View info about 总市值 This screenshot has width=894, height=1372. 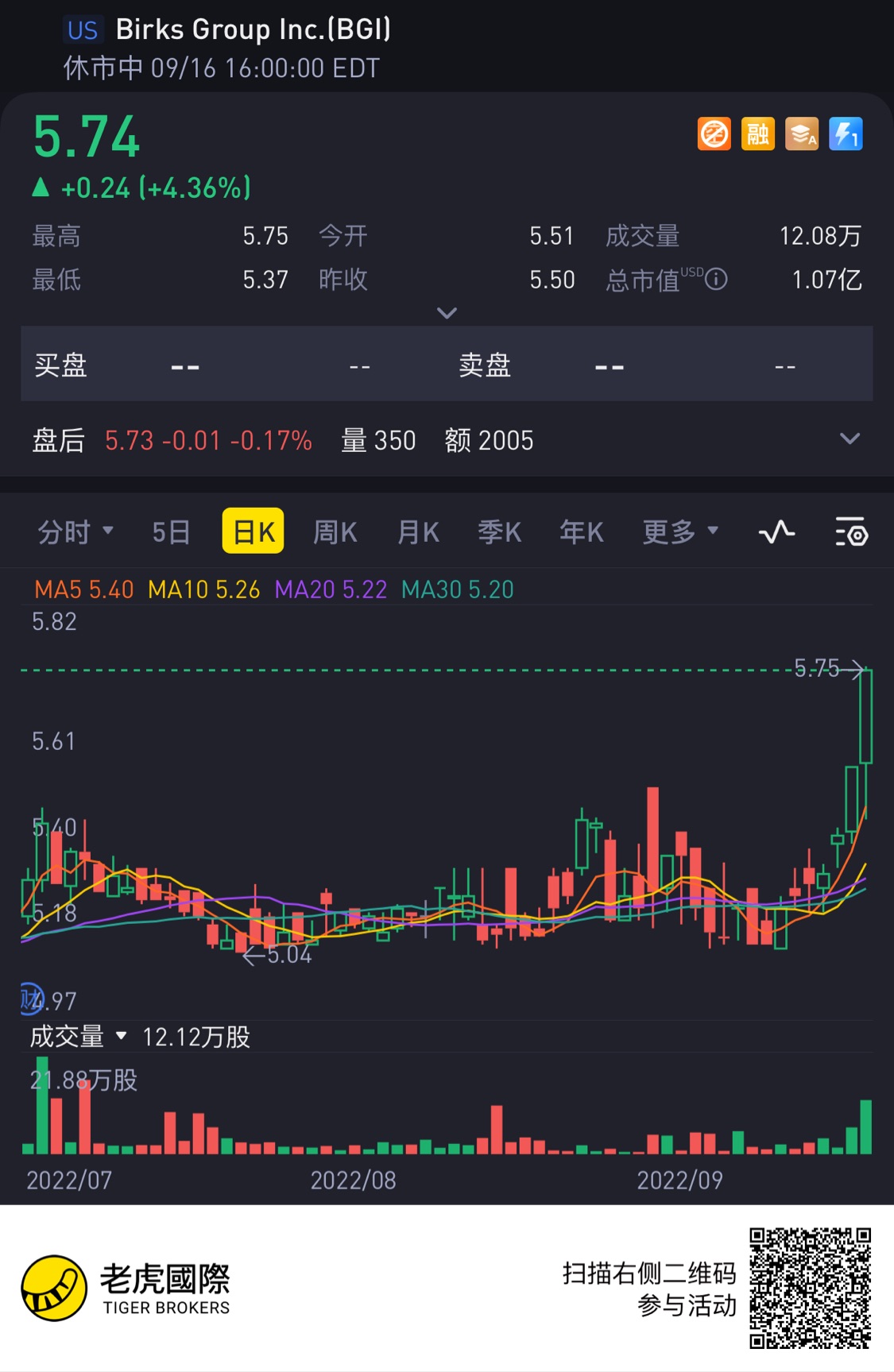(716, 280)
